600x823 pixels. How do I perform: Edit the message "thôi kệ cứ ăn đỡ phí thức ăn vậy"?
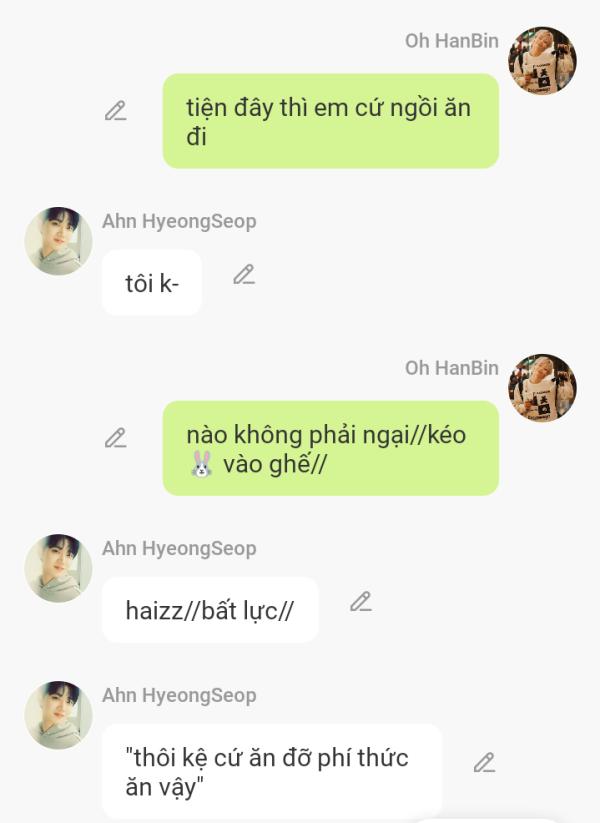point(485,763)
